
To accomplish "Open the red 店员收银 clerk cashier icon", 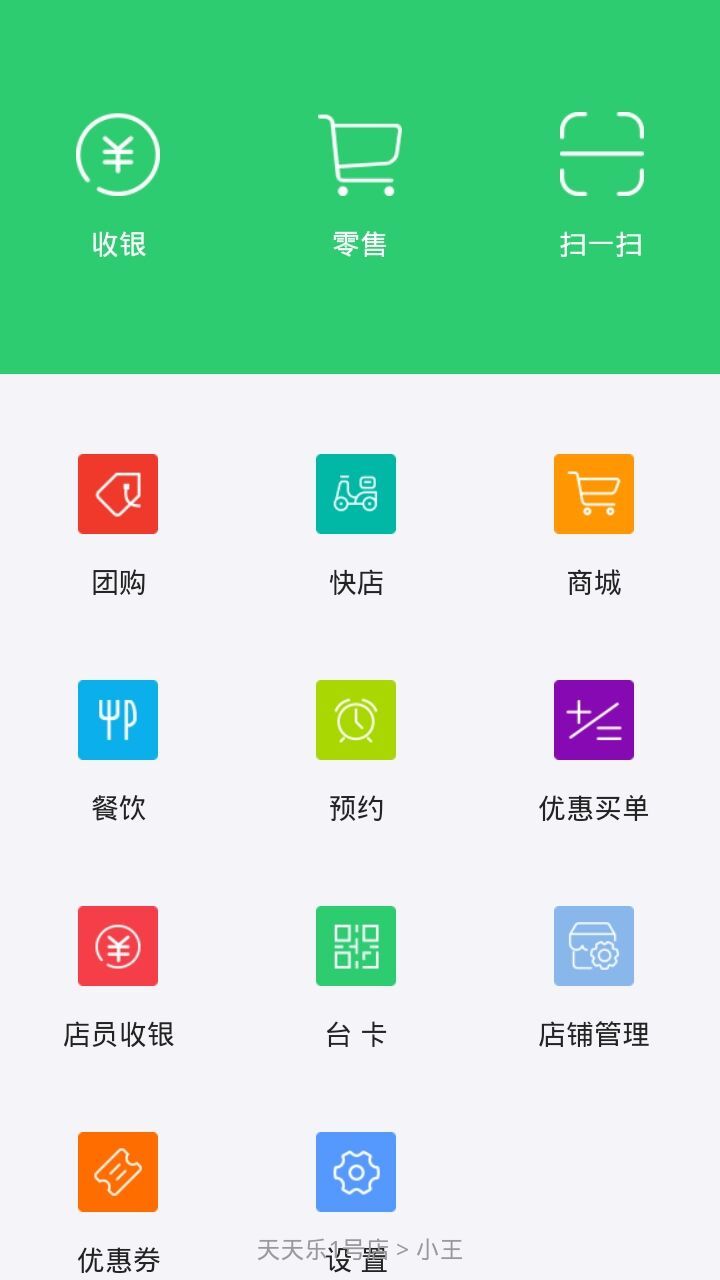I will [x=117, y=945].
